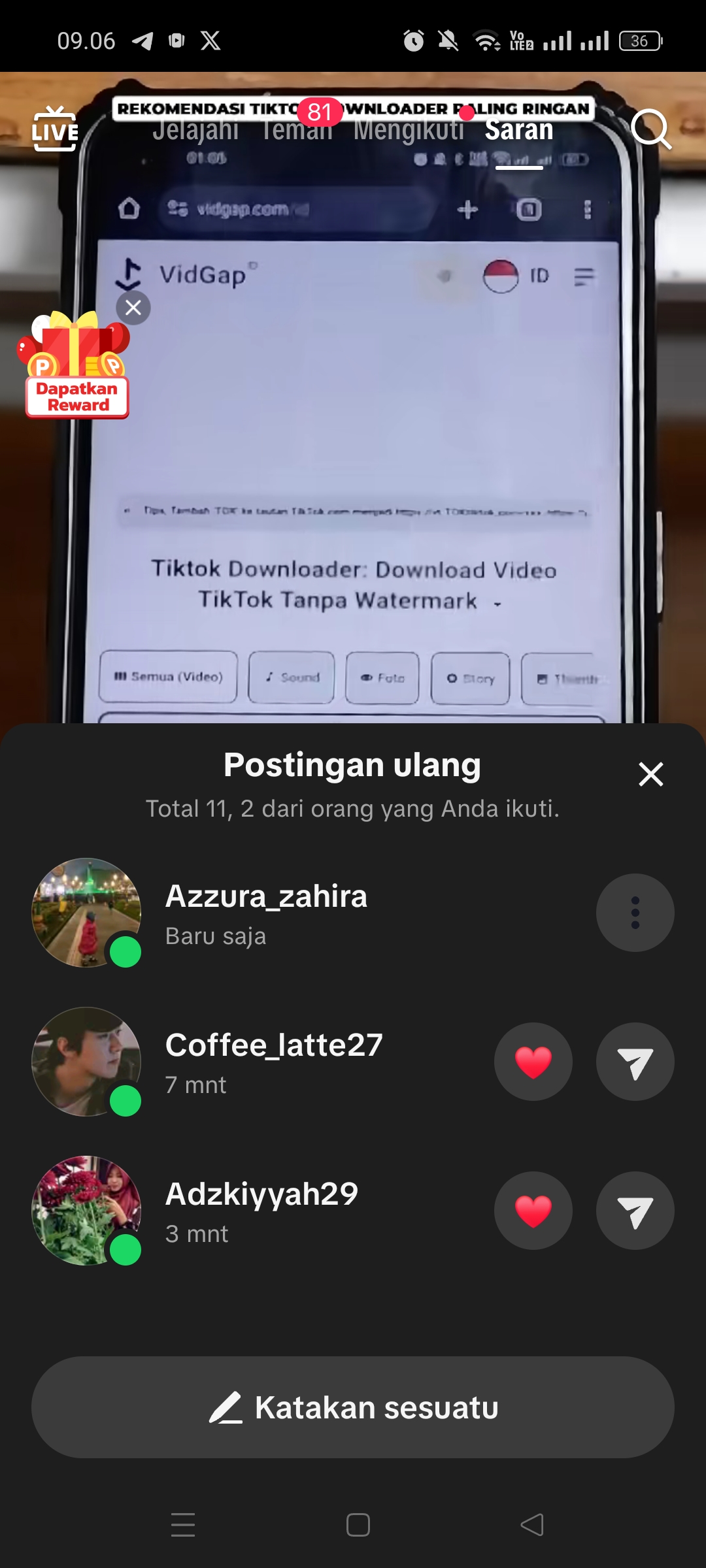Open the search magnifier
The image size is (706, 1568).
pos(650,129)
